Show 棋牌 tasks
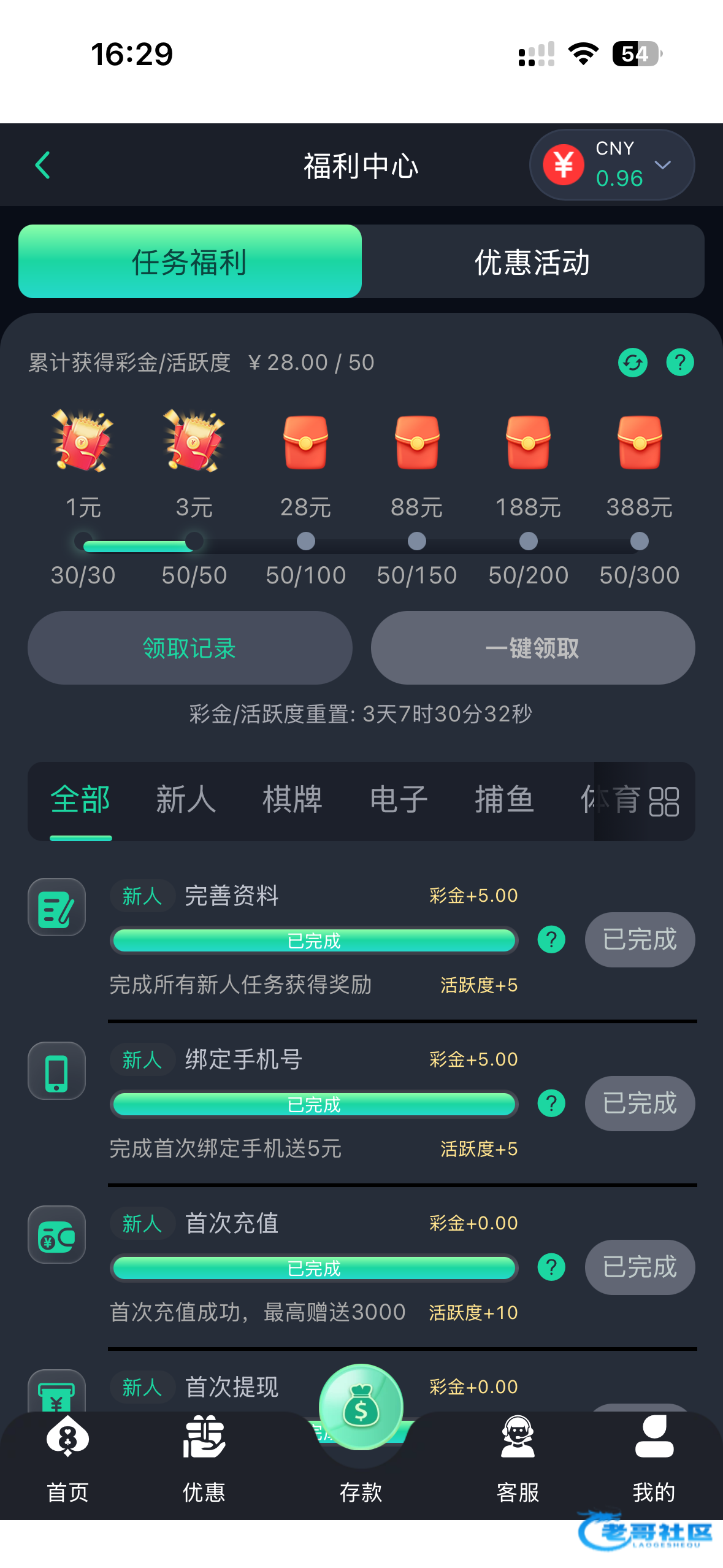The height and width of the screenshot is (1568, 723). (x=293, y=799)
